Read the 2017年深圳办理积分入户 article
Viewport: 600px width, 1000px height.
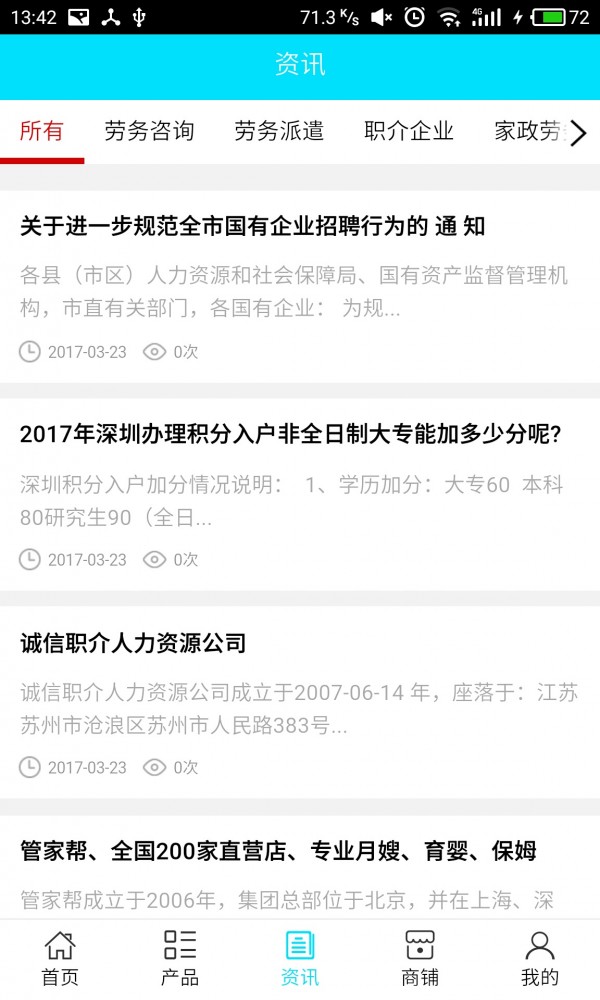click(290, 434)
